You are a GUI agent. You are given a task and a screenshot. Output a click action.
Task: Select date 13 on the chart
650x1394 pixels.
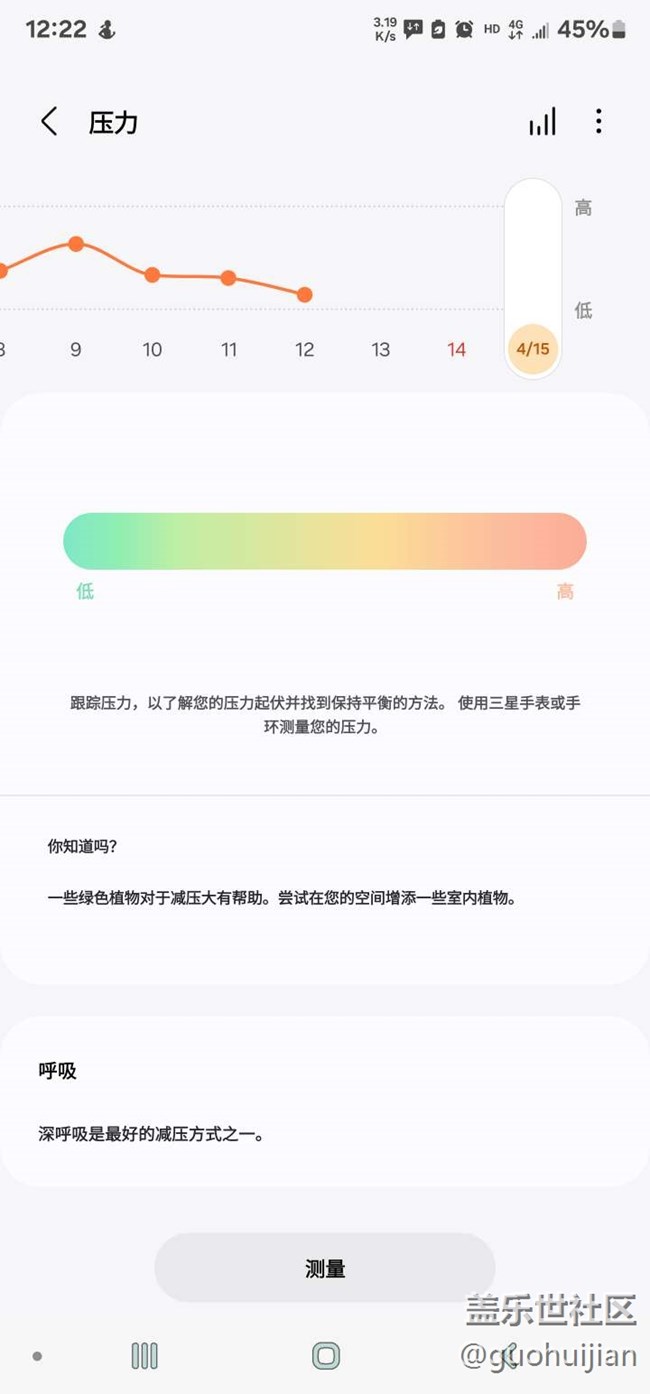coord(380,349)
